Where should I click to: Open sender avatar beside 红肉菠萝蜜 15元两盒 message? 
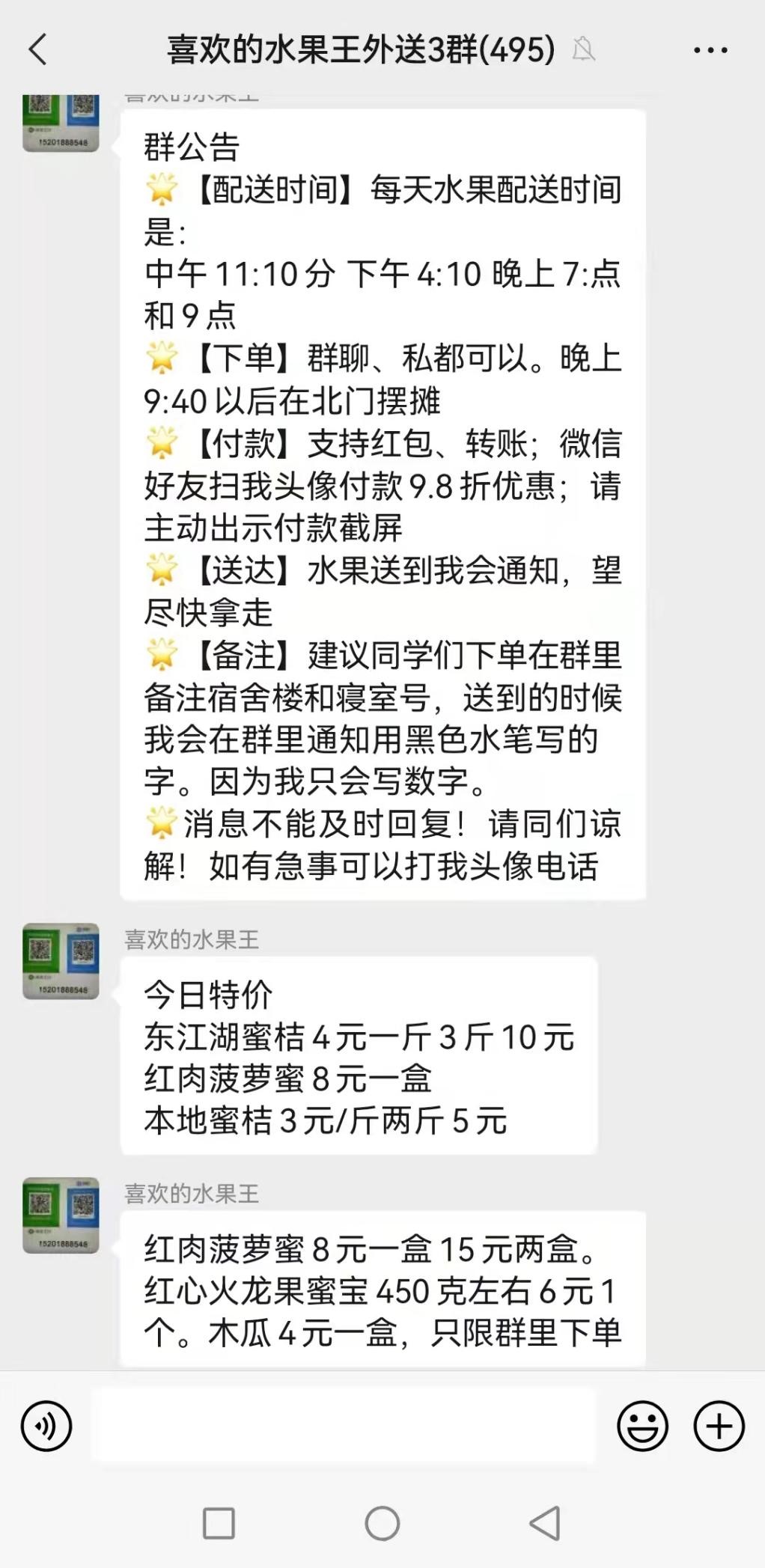coord(61,1215)
